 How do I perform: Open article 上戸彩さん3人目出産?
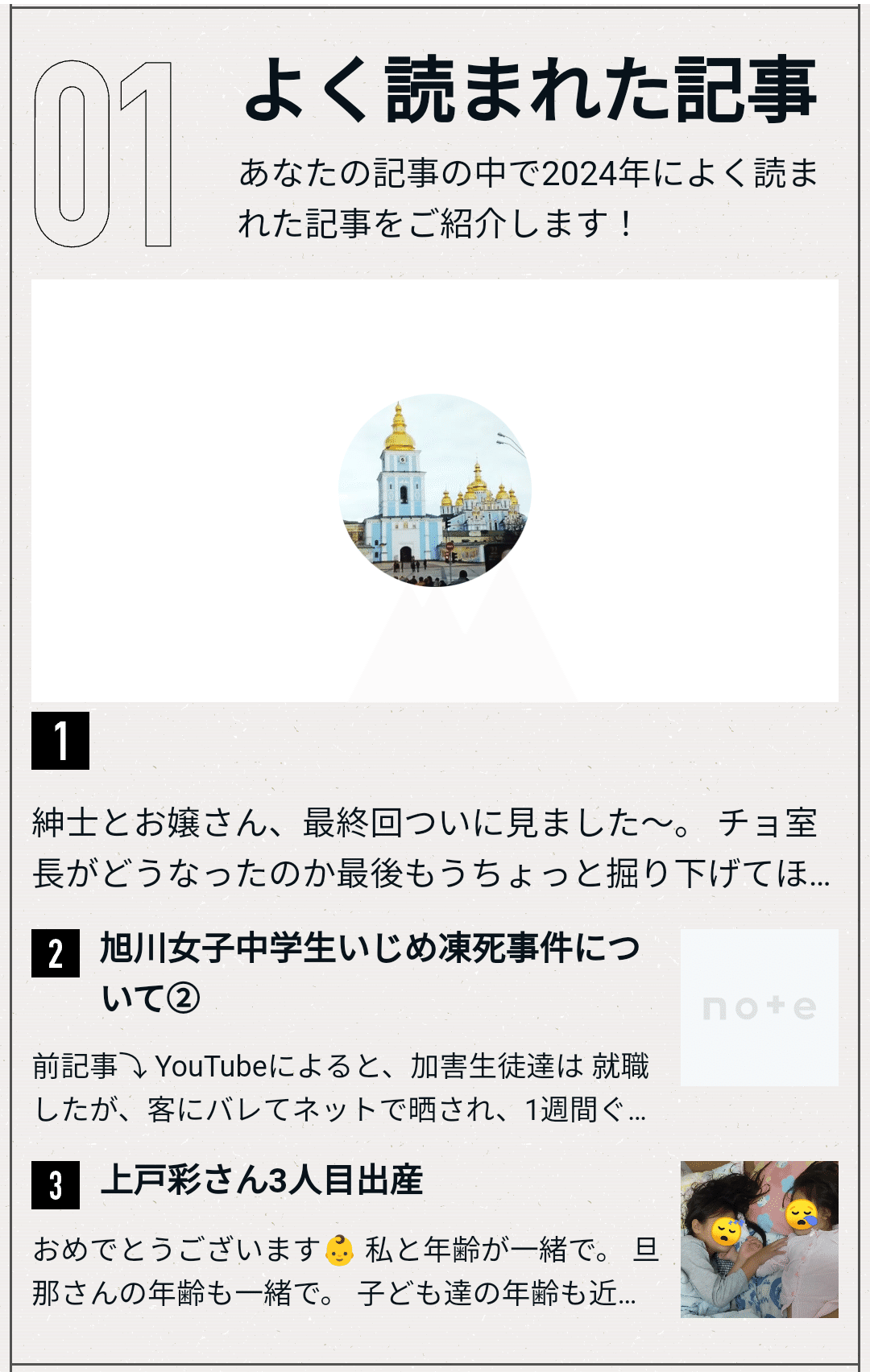point(261,1180)
